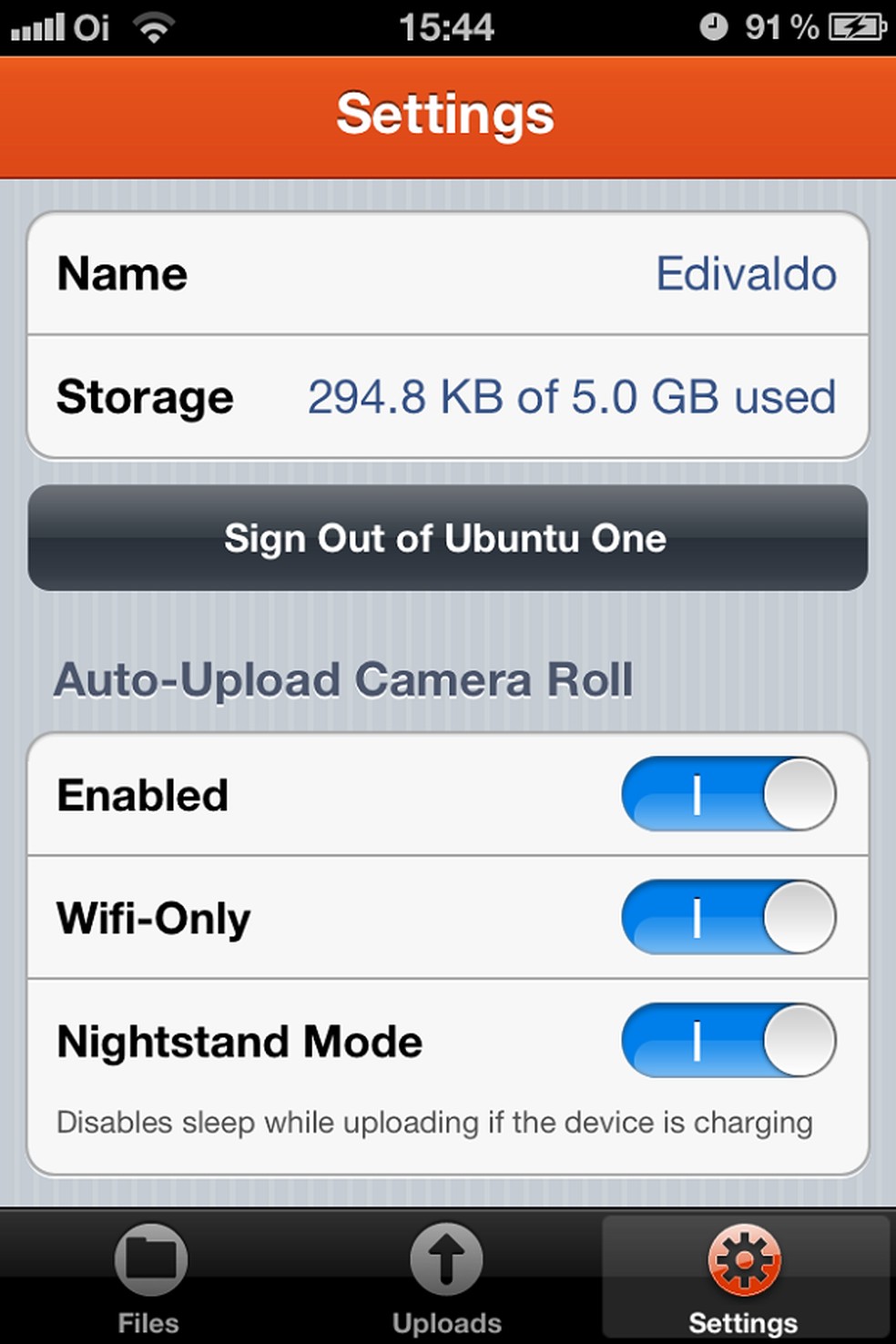
Task: Tap the 15:44 clock display
Action: tap(447, 27)
